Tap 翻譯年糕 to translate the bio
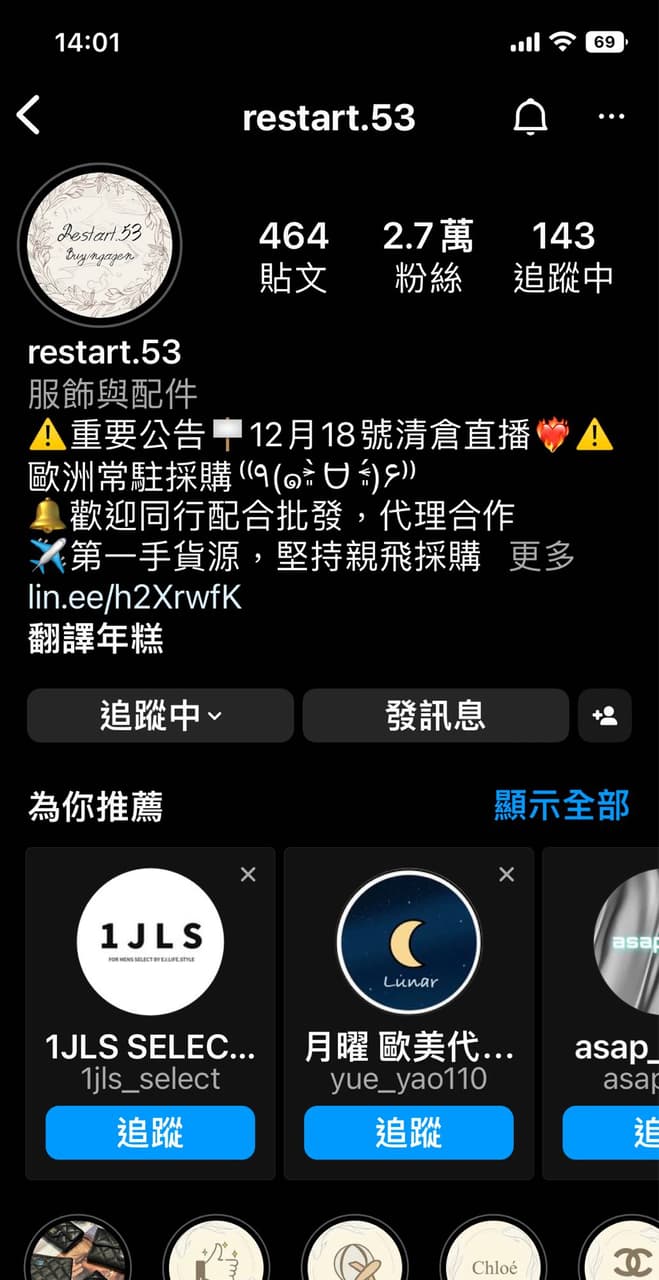 (x=95, y=638)
